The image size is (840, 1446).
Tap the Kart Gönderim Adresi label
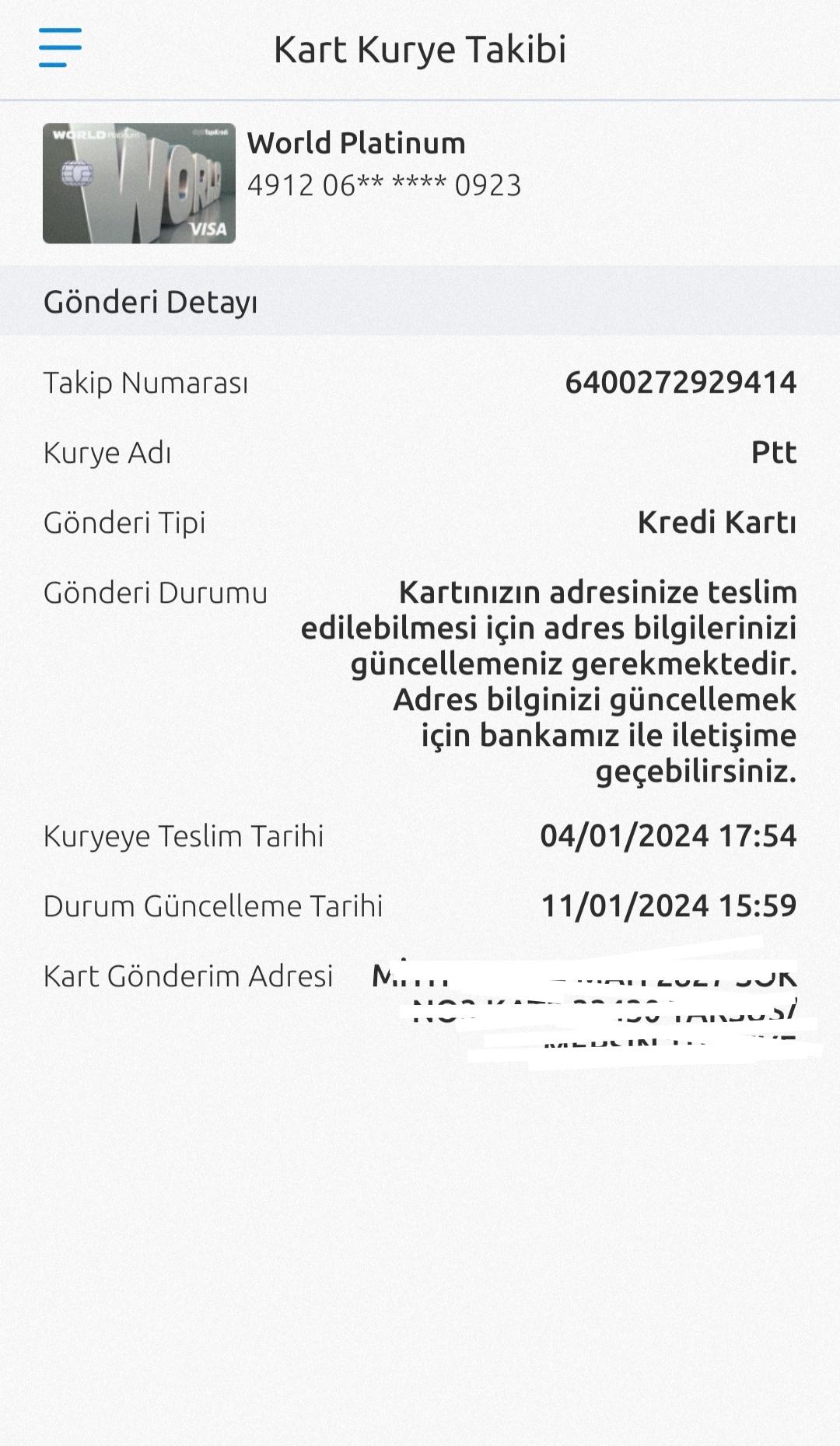(x=187, y=975)
